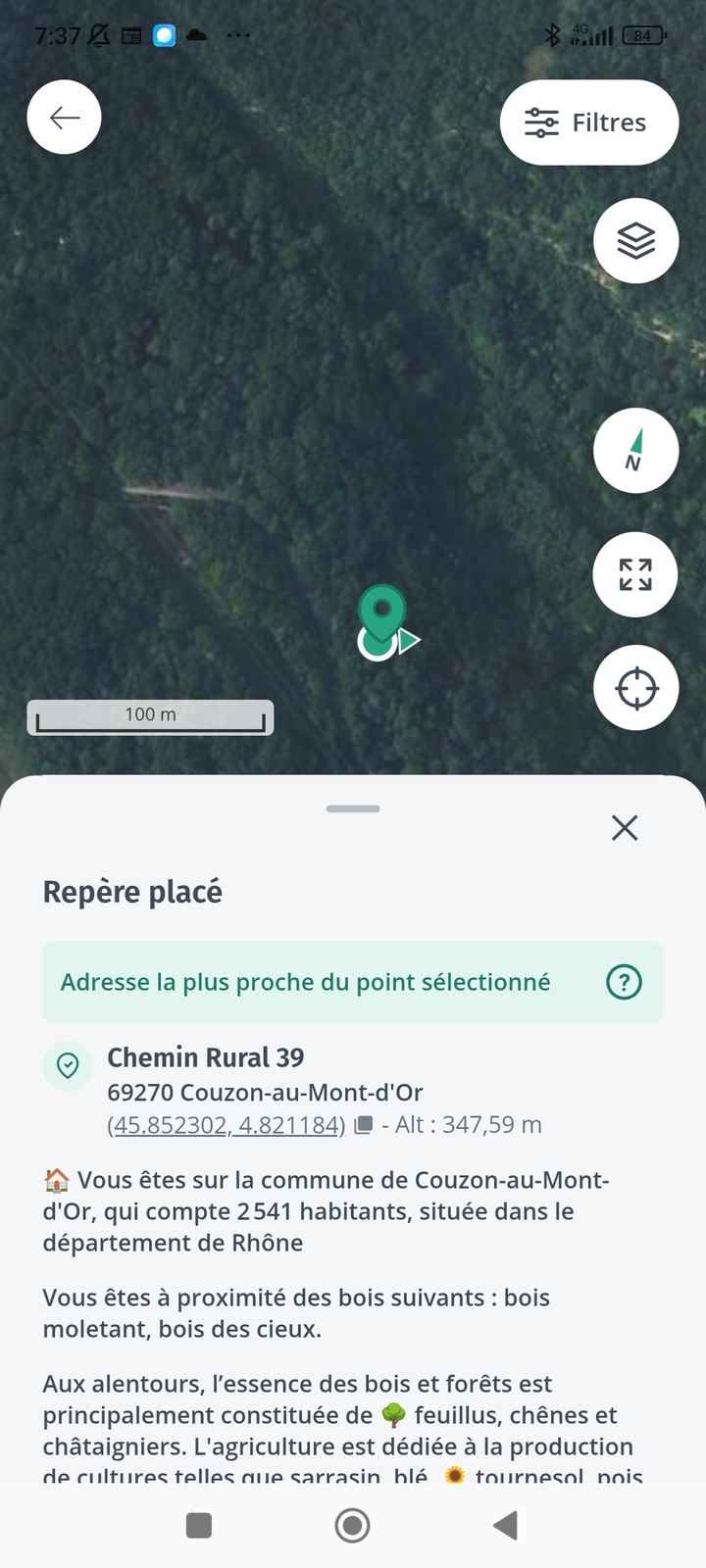Image resolution: width=706 pixels, height=1568 pixels.
Task: Copy the coordinates with the copy icon
Action: click(363, 1125)
